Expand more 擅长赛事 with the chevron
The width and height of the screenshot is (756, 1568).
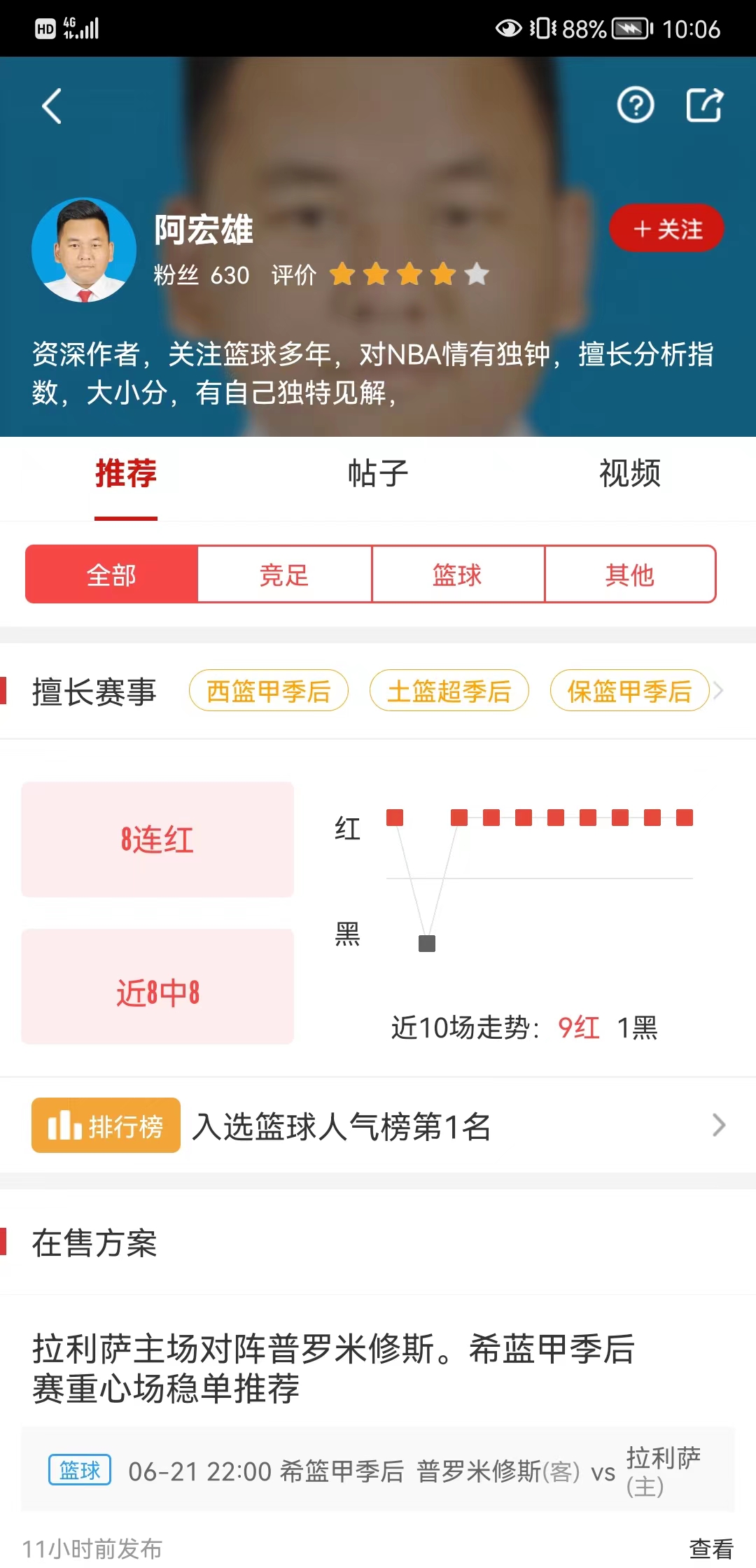click(718, 691)
